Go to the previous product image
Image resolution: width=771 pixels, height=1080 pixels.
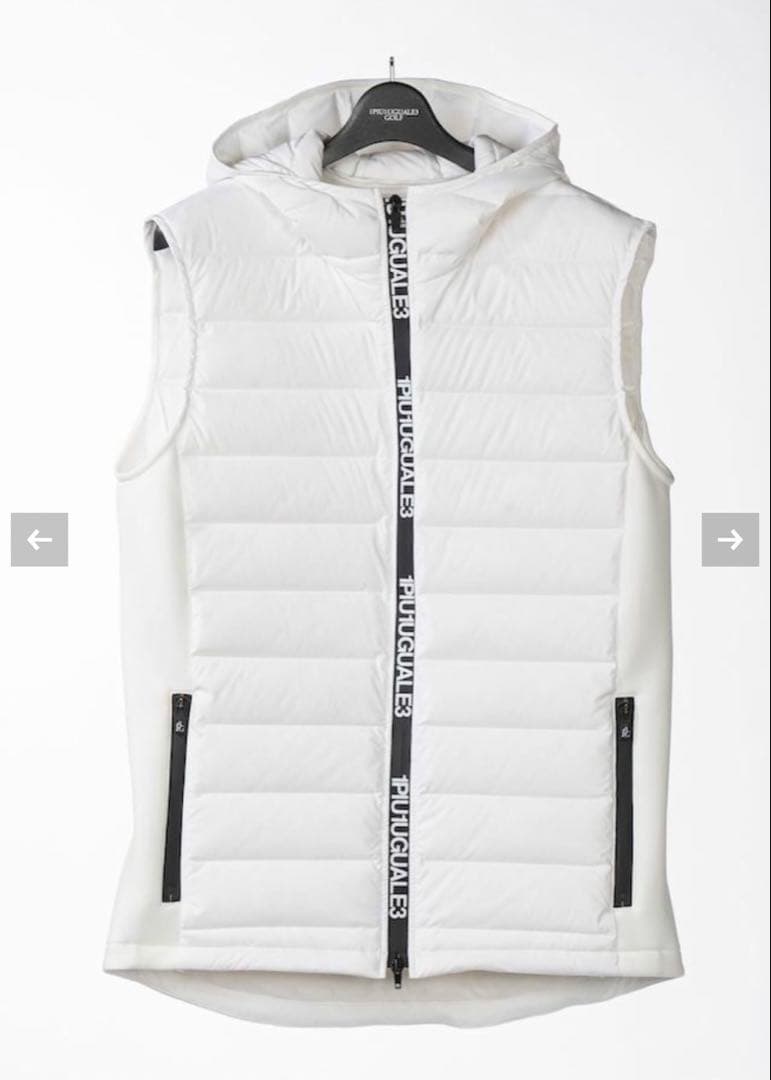pyautogui.click(x=39, y=540)
